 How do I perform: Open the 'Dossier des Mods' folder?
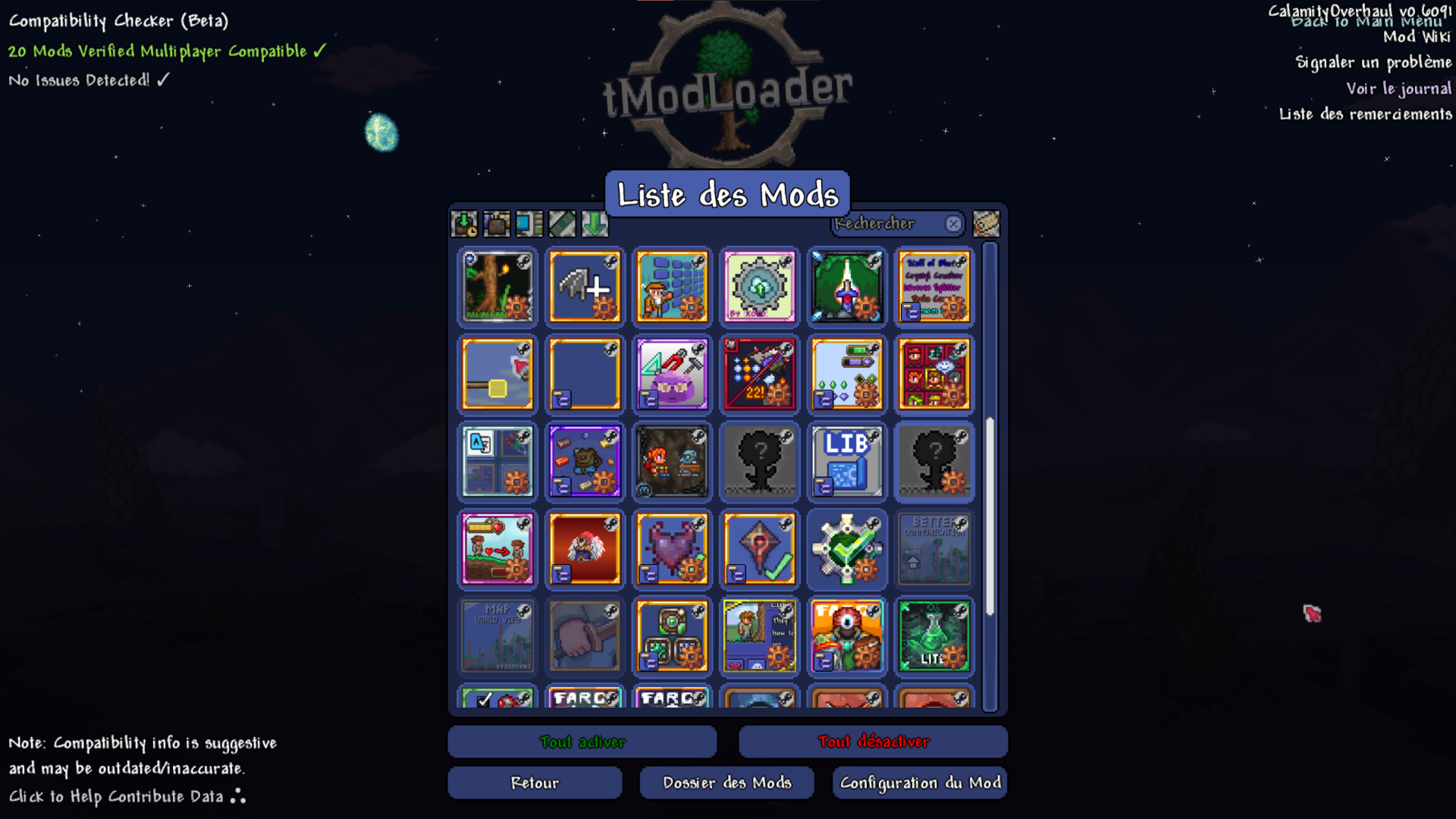(x=726, y=783)
